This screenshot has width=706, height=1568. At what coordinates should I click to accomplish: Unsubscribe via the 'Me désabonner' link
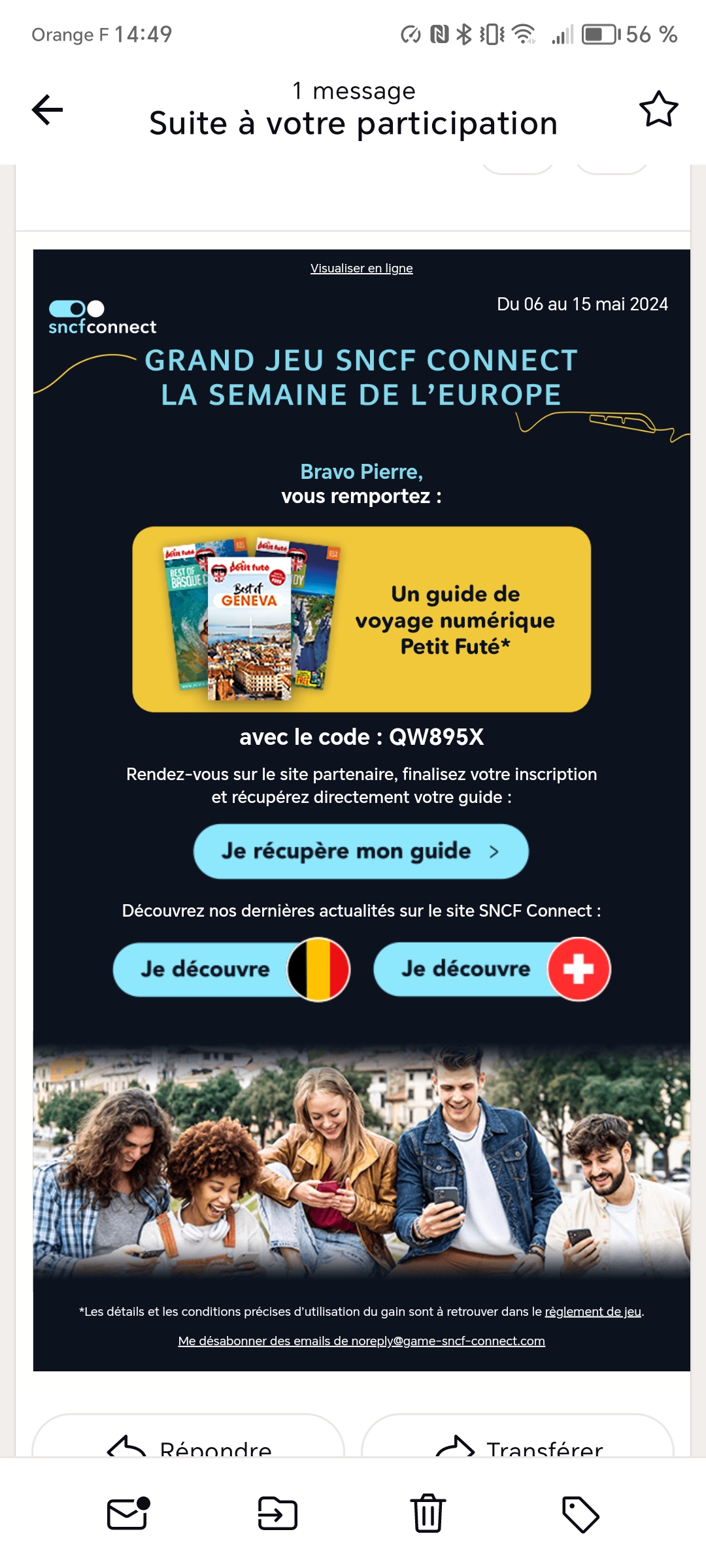361,1341
